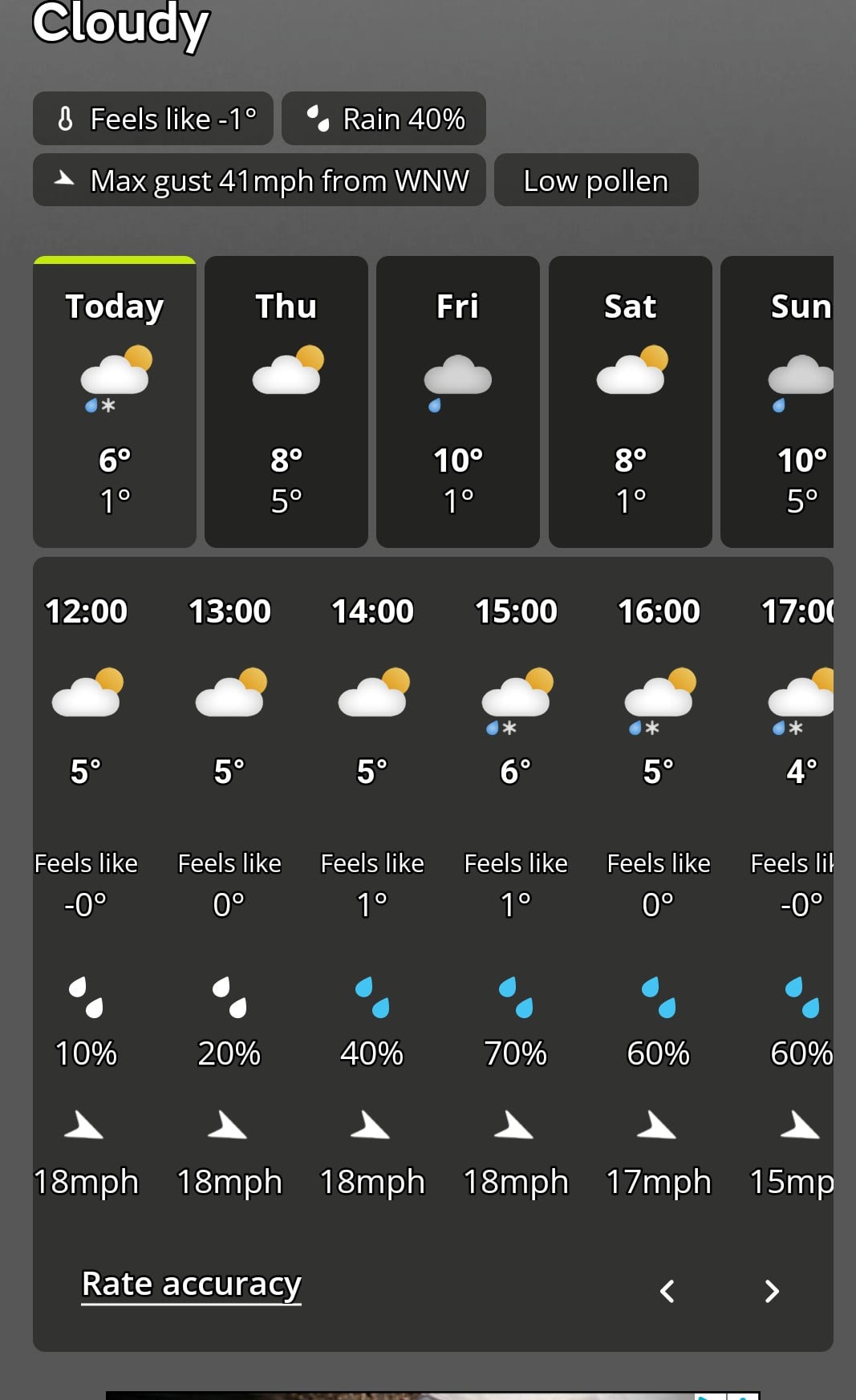Switch to Fri forecast
This screenshot has width=856, height=1400.
[x=458, y=401]
